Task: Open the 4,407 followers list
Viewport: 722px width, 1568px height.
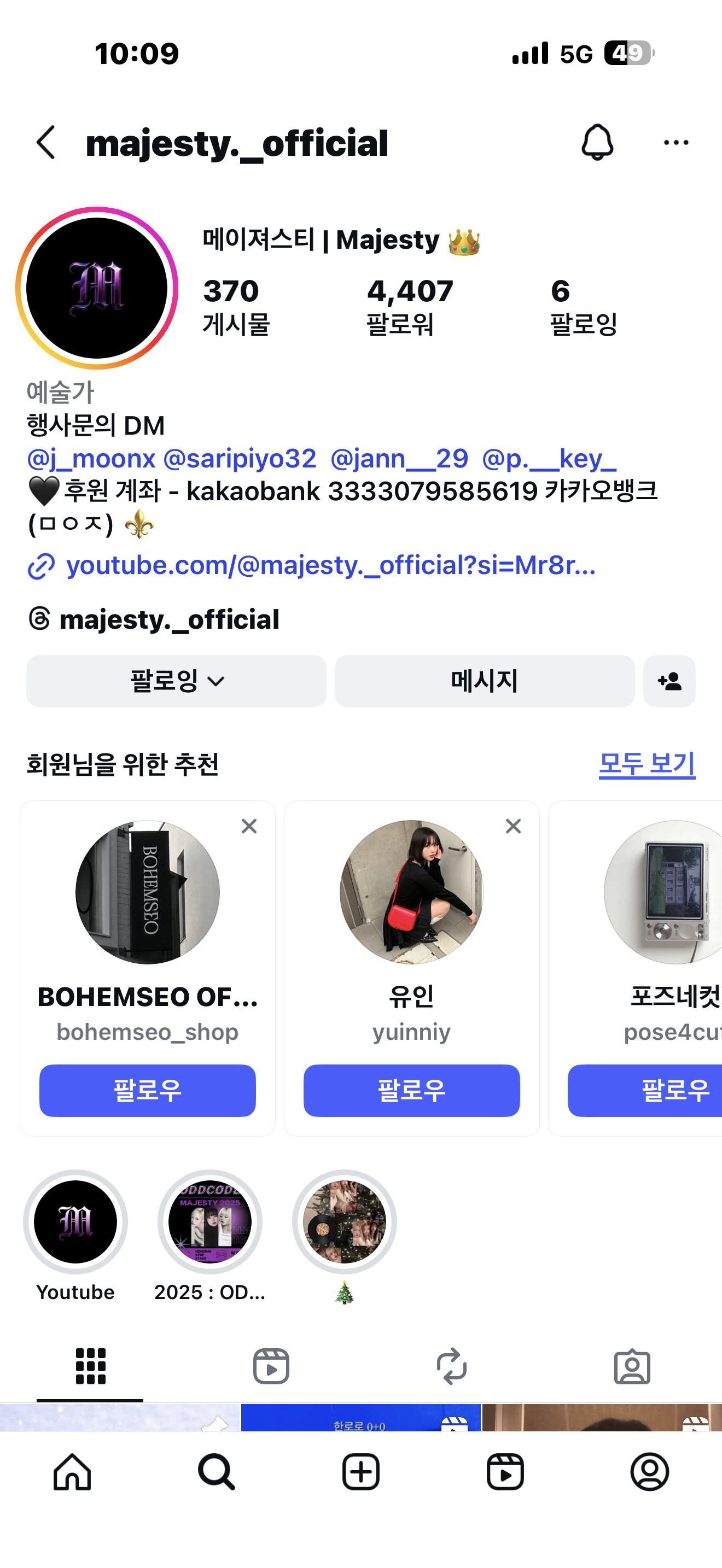Action: (409, 306)
